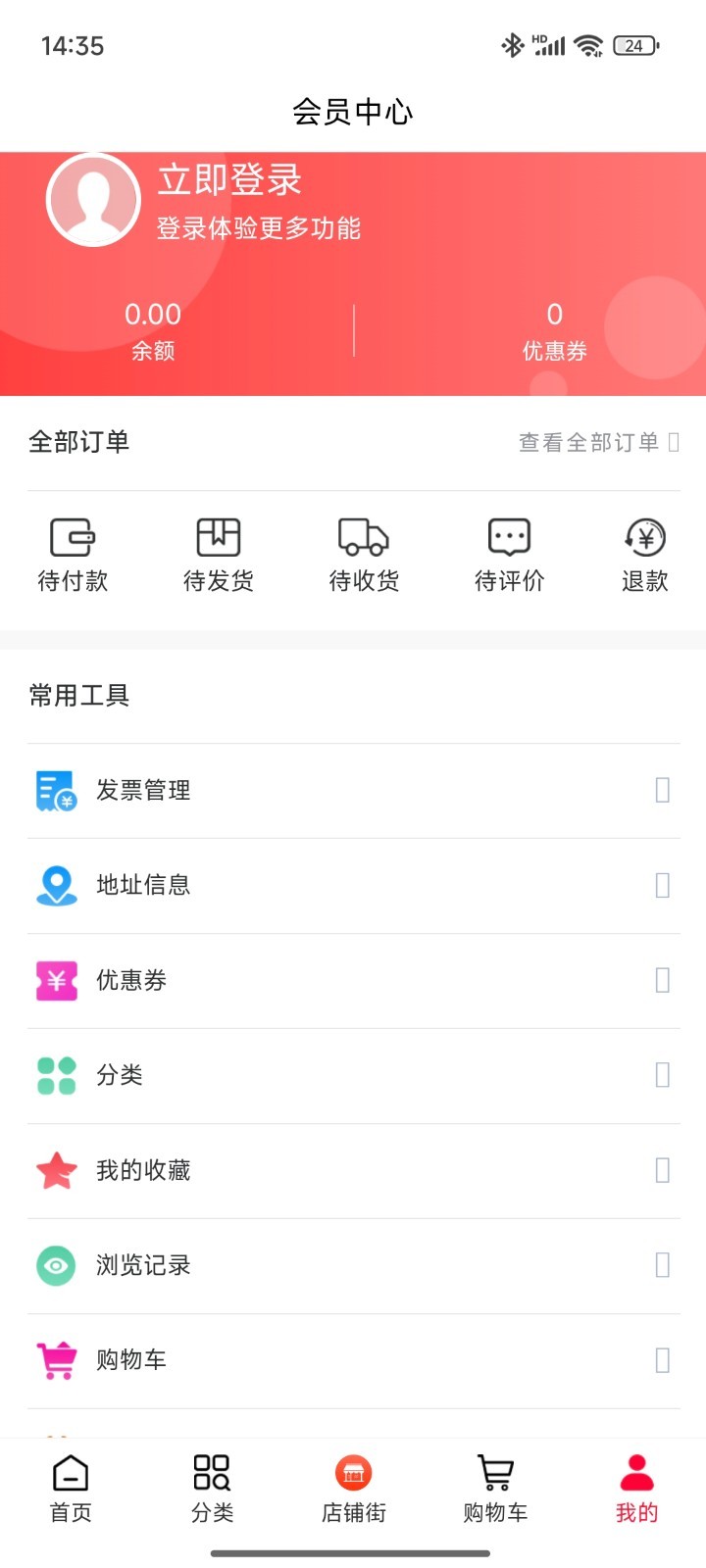Open the 余额 balance section
The width and height of the screenshot is (706, 1568).
153,331
